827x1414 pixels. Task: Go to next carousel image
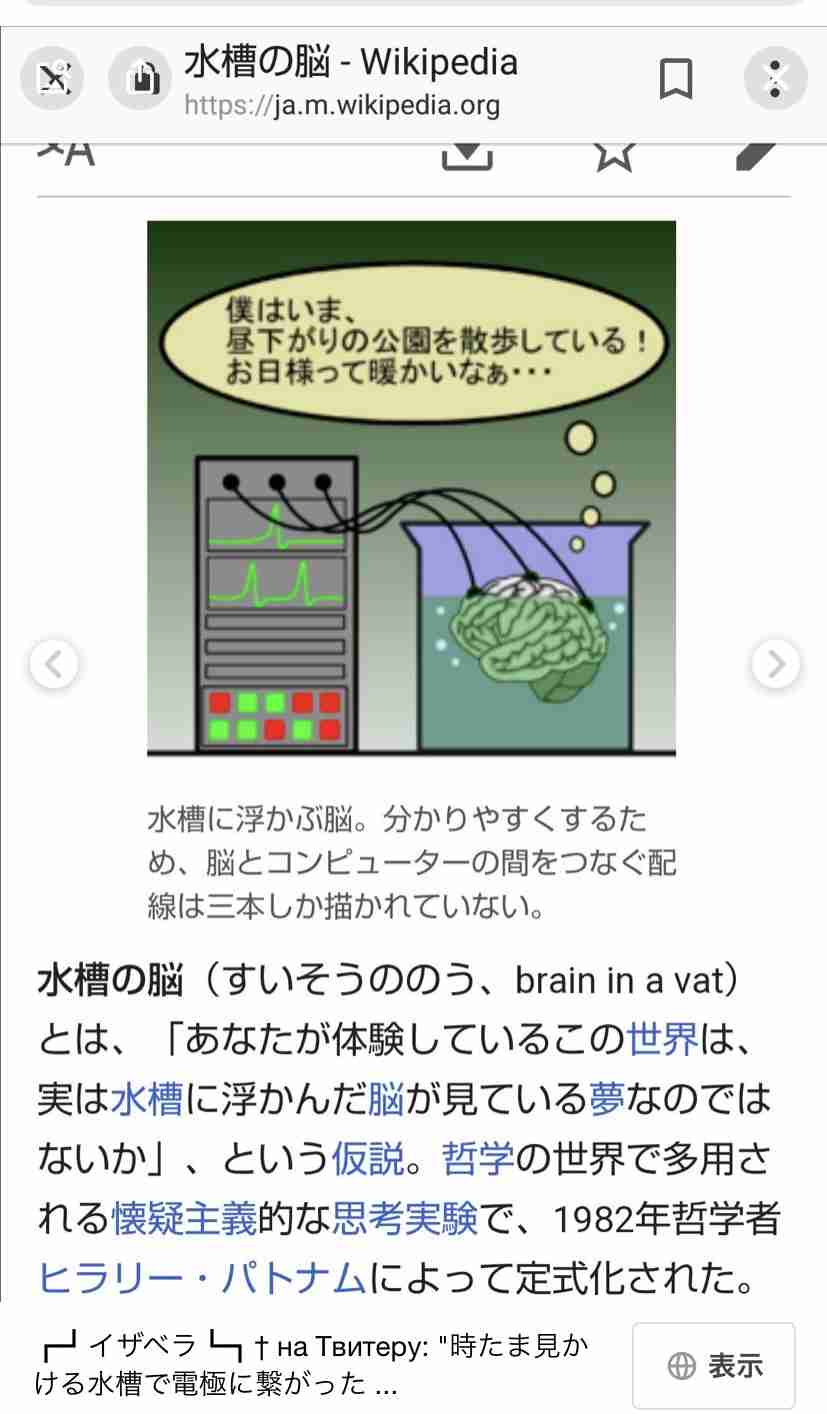coord(776,663)
